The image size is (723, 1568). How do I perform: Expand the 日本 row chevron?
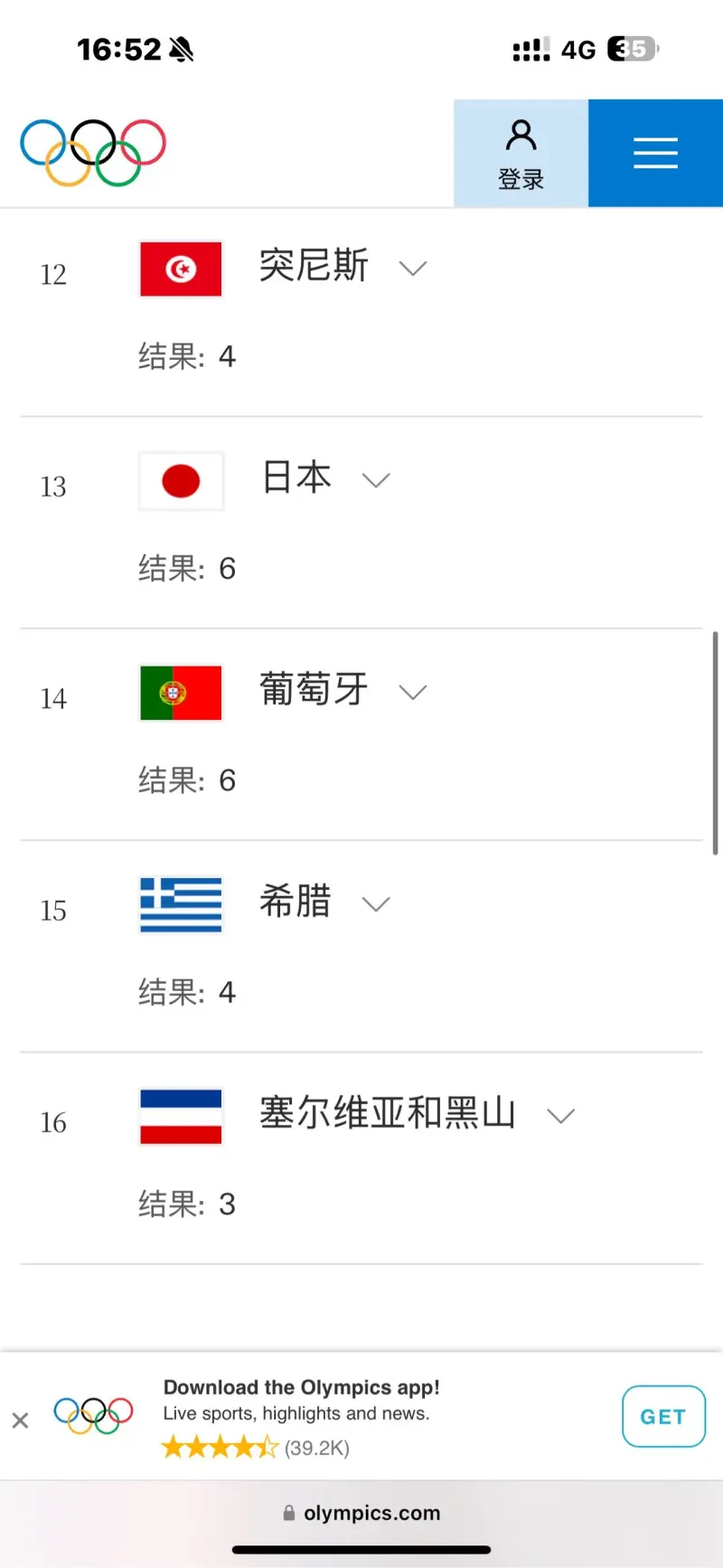(x=376, y=480)
